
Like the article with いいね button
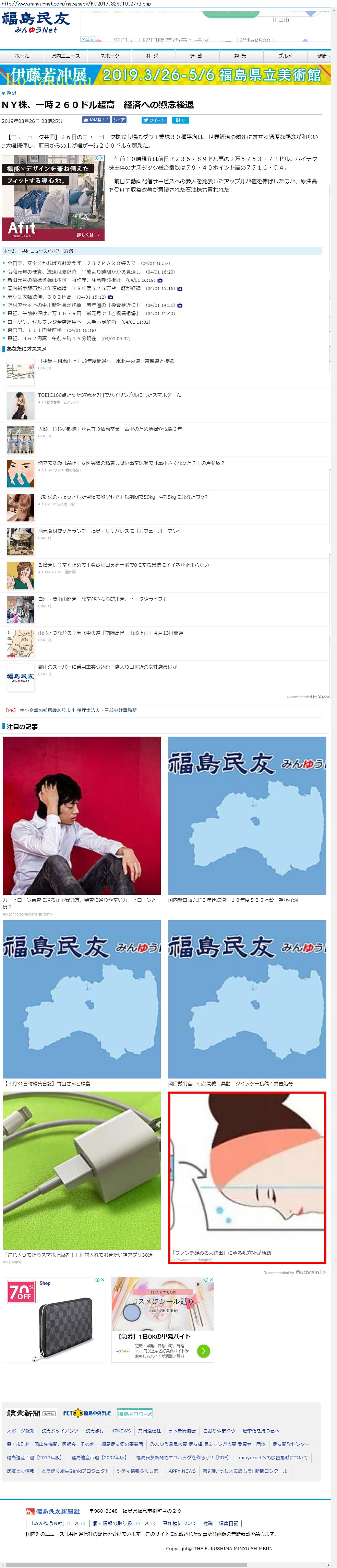tap(96, 120)
